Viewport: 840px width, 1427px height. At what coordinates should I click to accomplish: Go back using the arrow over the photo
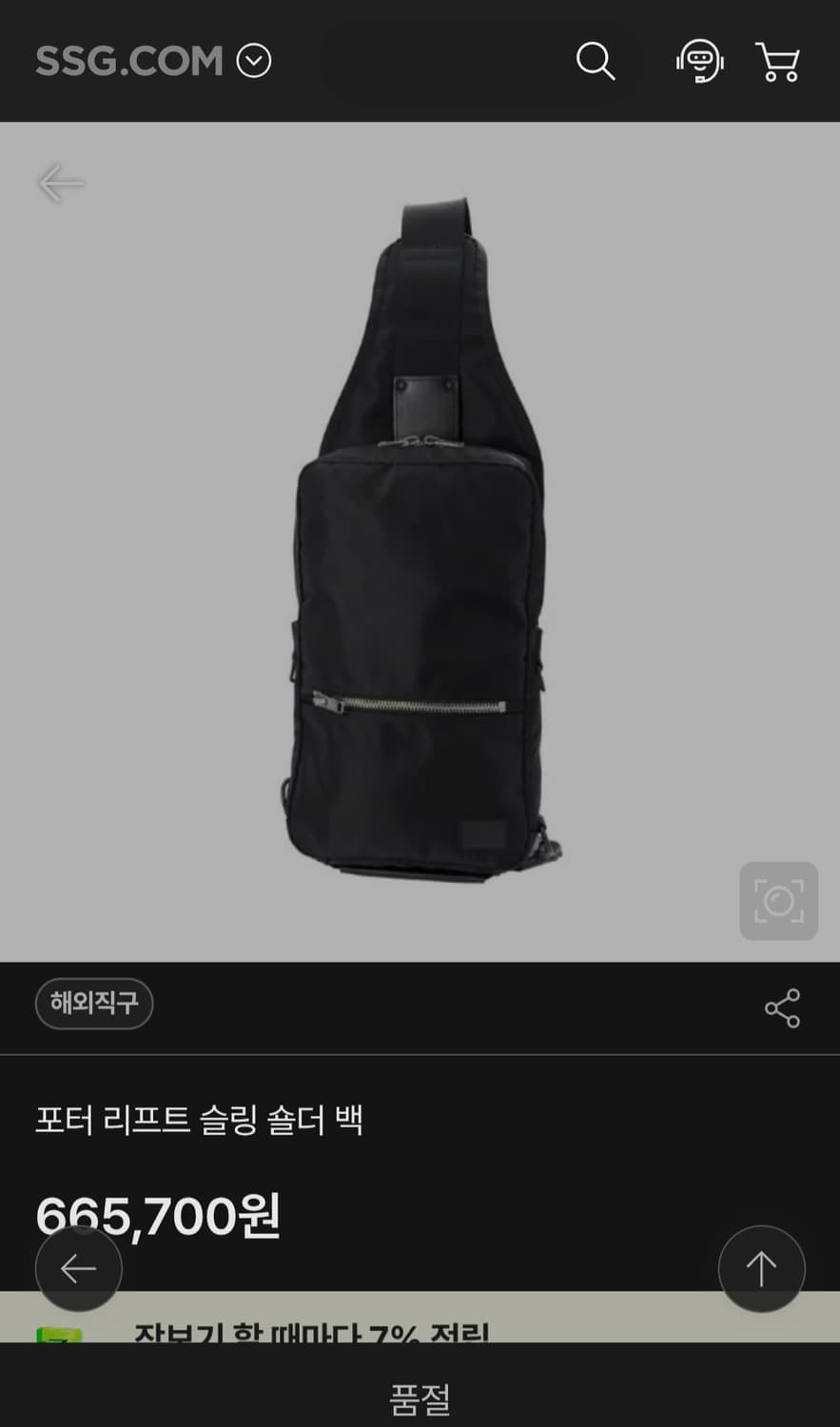point(61,183)
